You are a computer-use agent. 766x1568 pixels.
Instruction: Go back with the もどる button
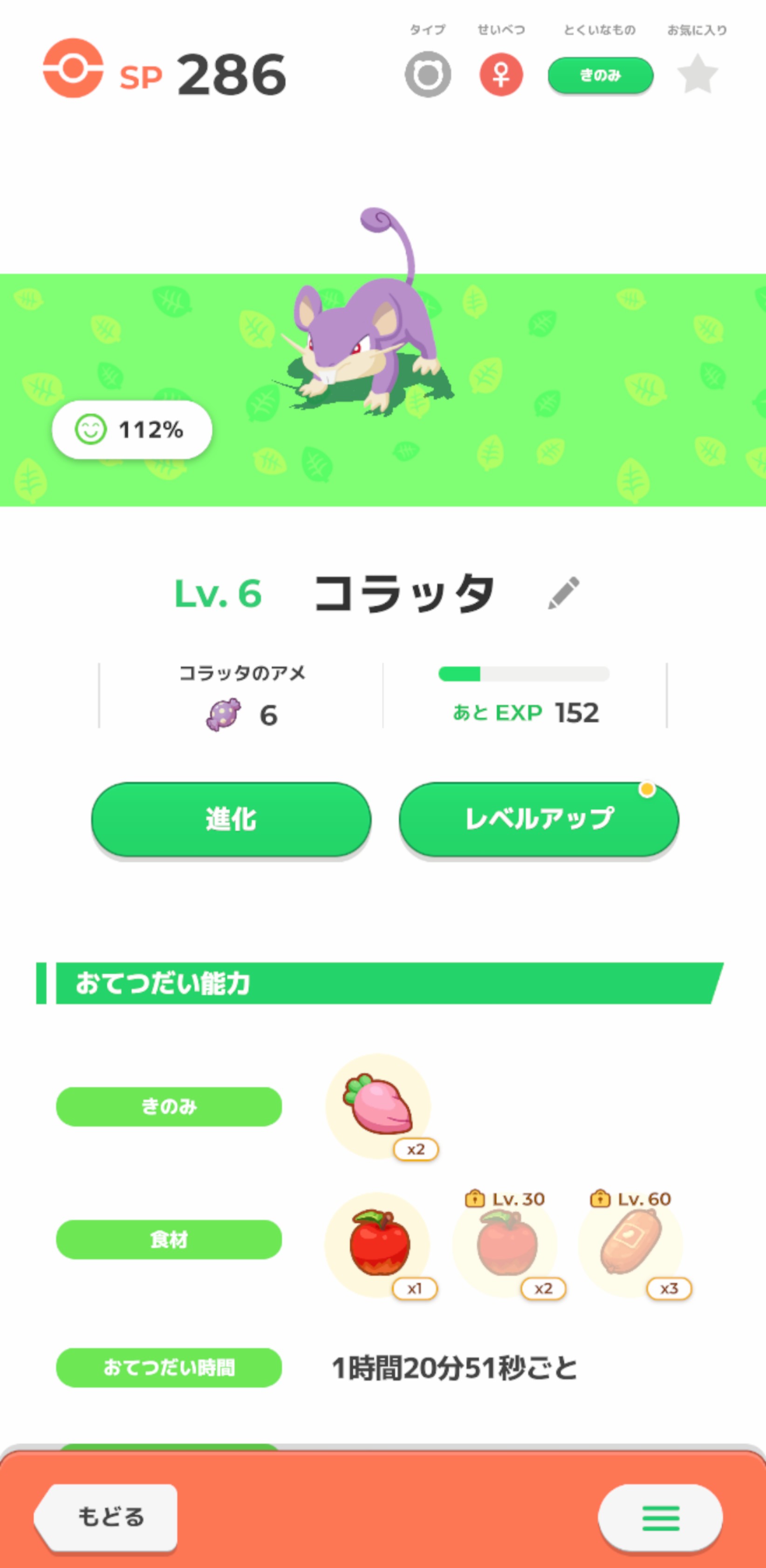(x=108, y=1516)
